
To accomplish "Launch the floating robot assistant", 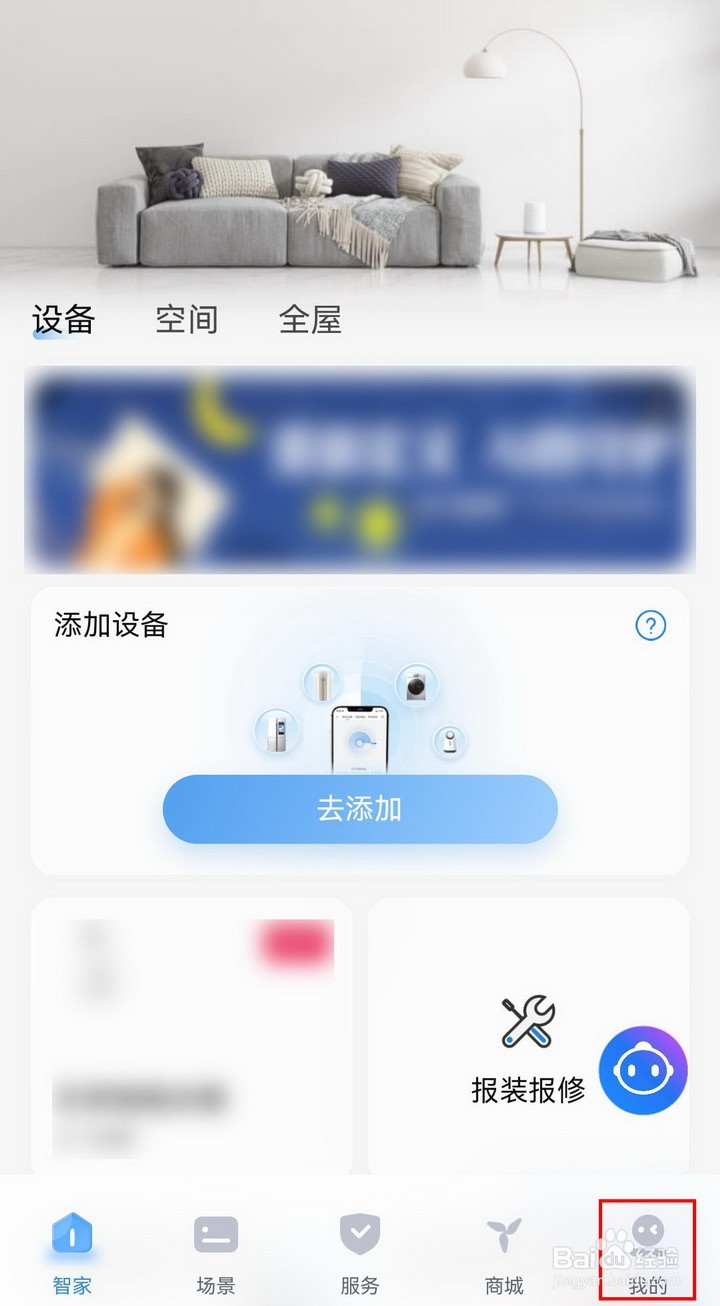I will [644, 1069].
